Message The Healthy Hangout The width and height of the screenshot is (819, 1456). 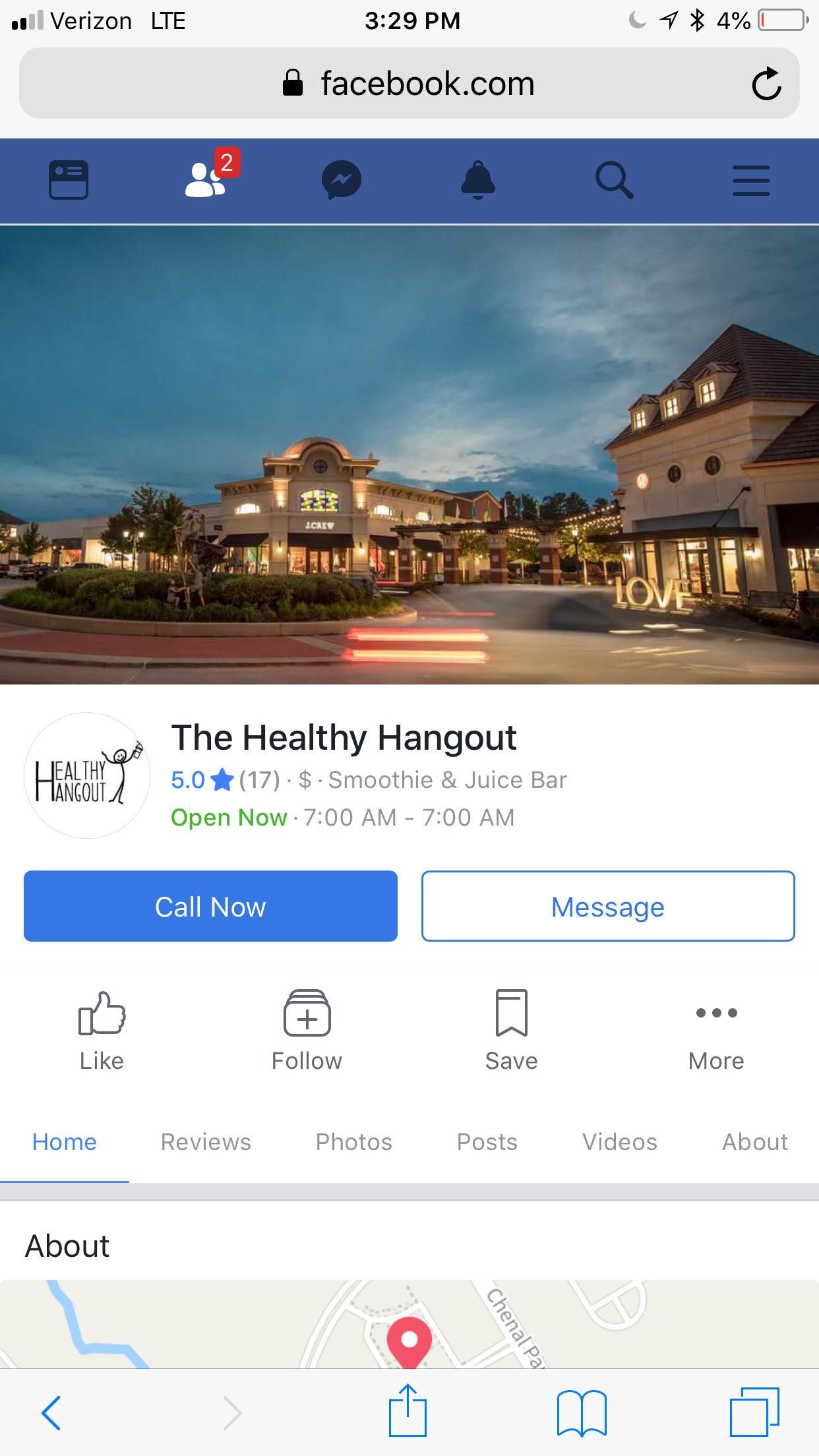[607, 906]
